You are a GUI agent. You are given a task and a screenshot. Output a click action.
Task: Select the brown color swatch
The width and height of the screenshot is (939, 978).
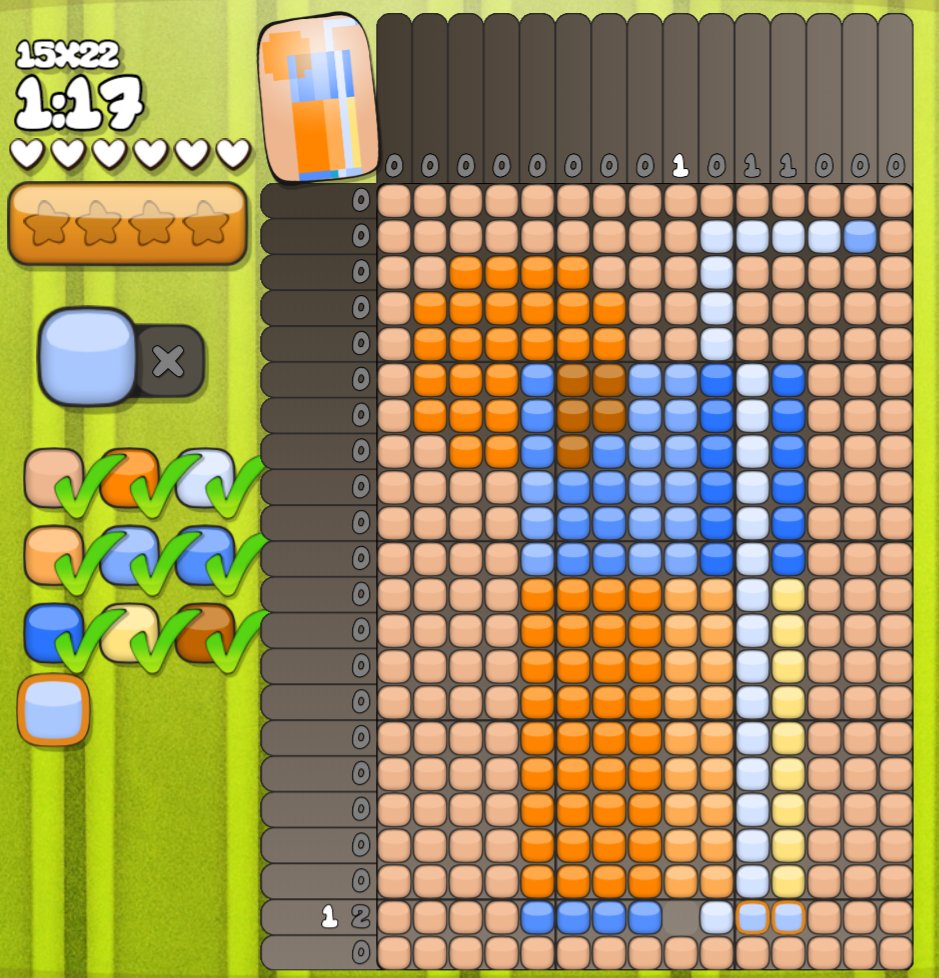coord(205,632)
